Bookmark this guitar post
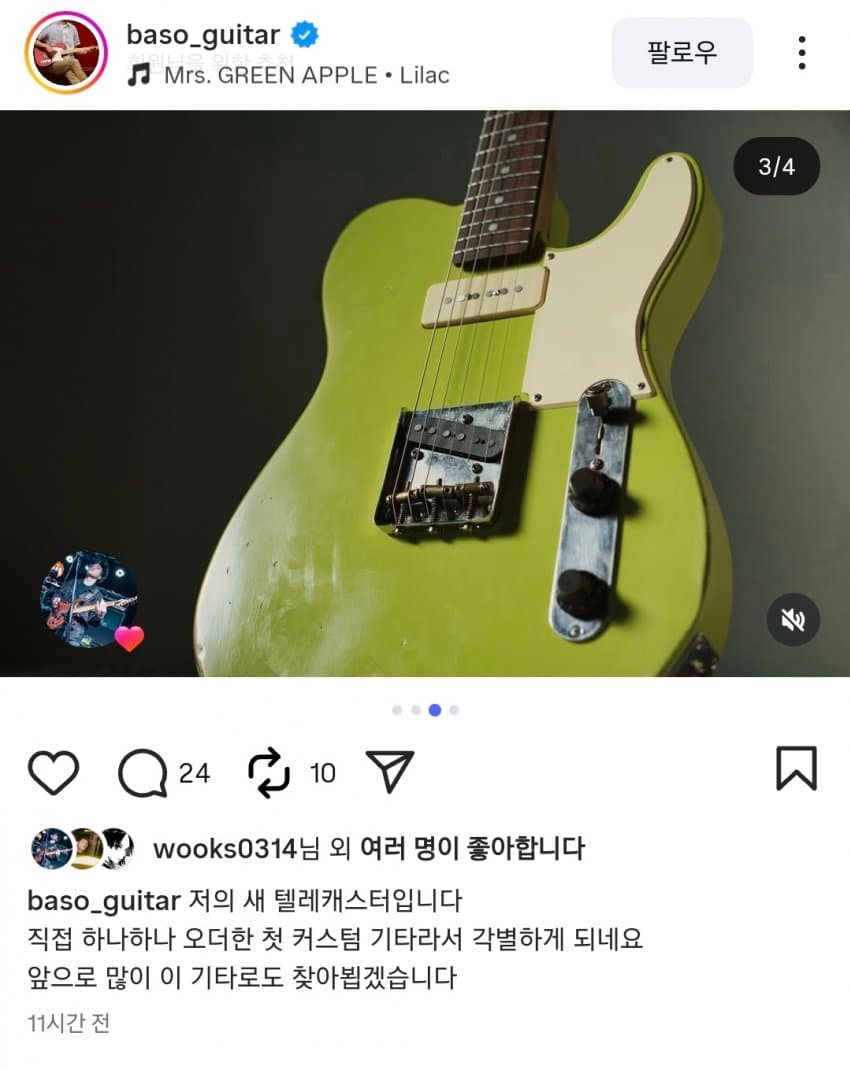The image size is (850, 1070). (x=796, y=769)
